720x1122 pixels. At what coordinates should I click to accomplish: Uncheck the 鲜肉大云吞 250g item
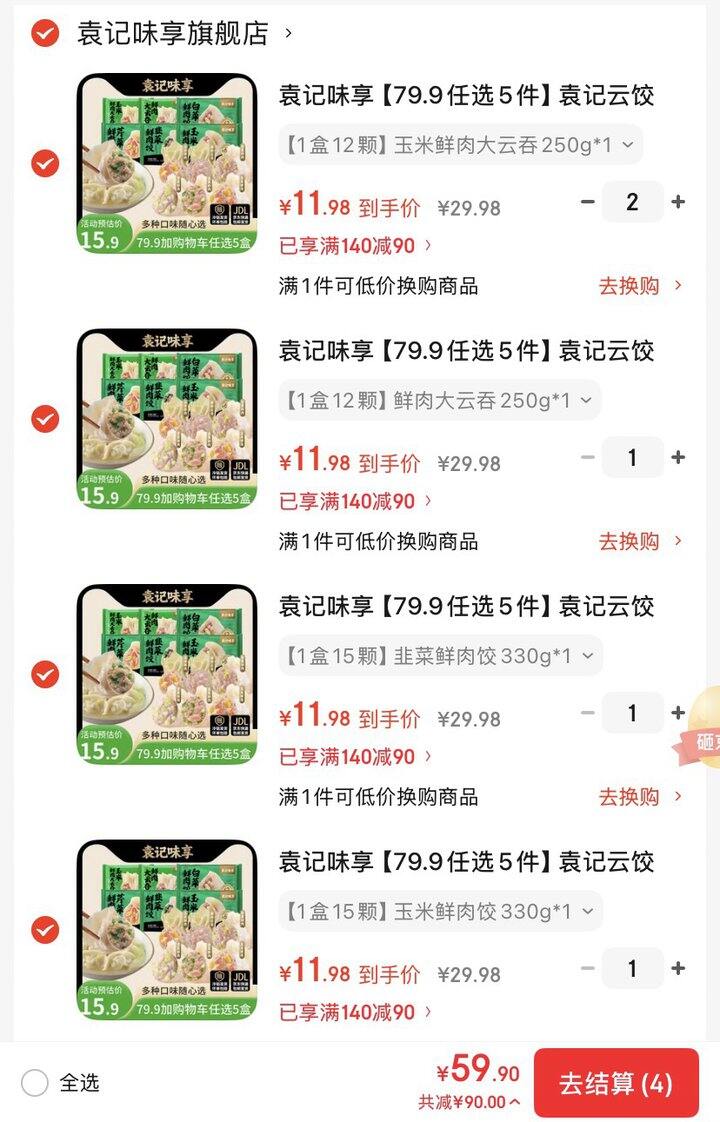pyautogui.click(x=45, y=419)
